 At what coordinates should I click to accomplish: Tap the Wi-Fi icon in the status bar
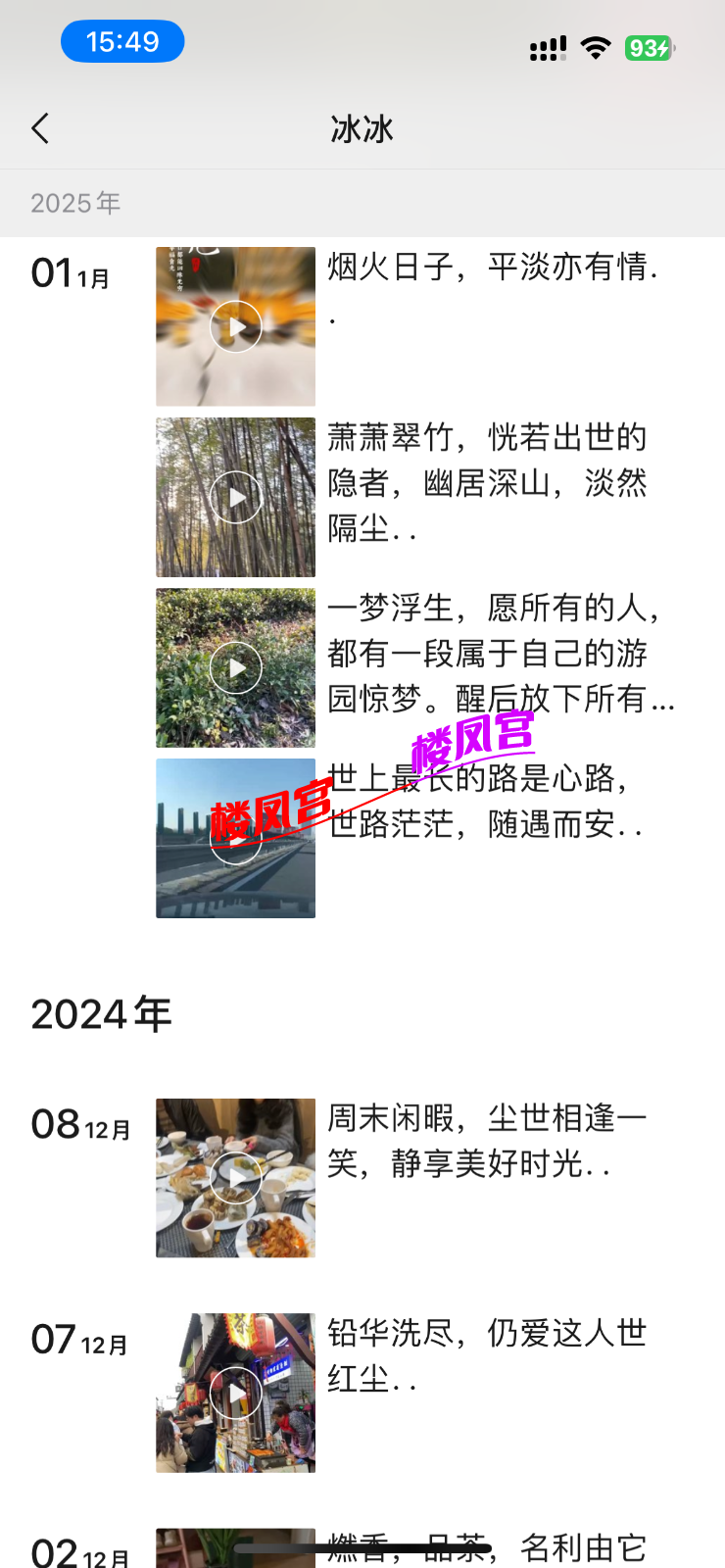(596, 46)
